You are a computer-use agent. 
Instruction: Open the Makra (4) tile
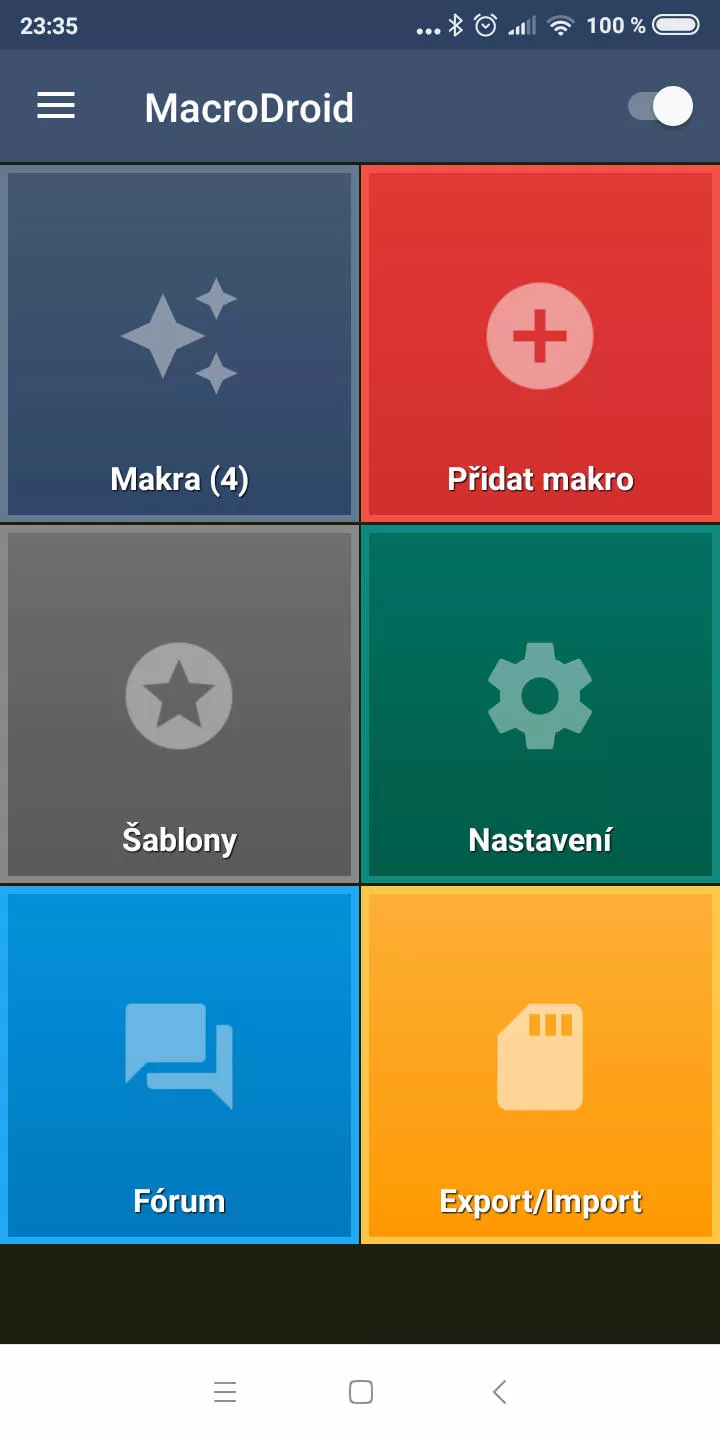click(x=179, y=344)
